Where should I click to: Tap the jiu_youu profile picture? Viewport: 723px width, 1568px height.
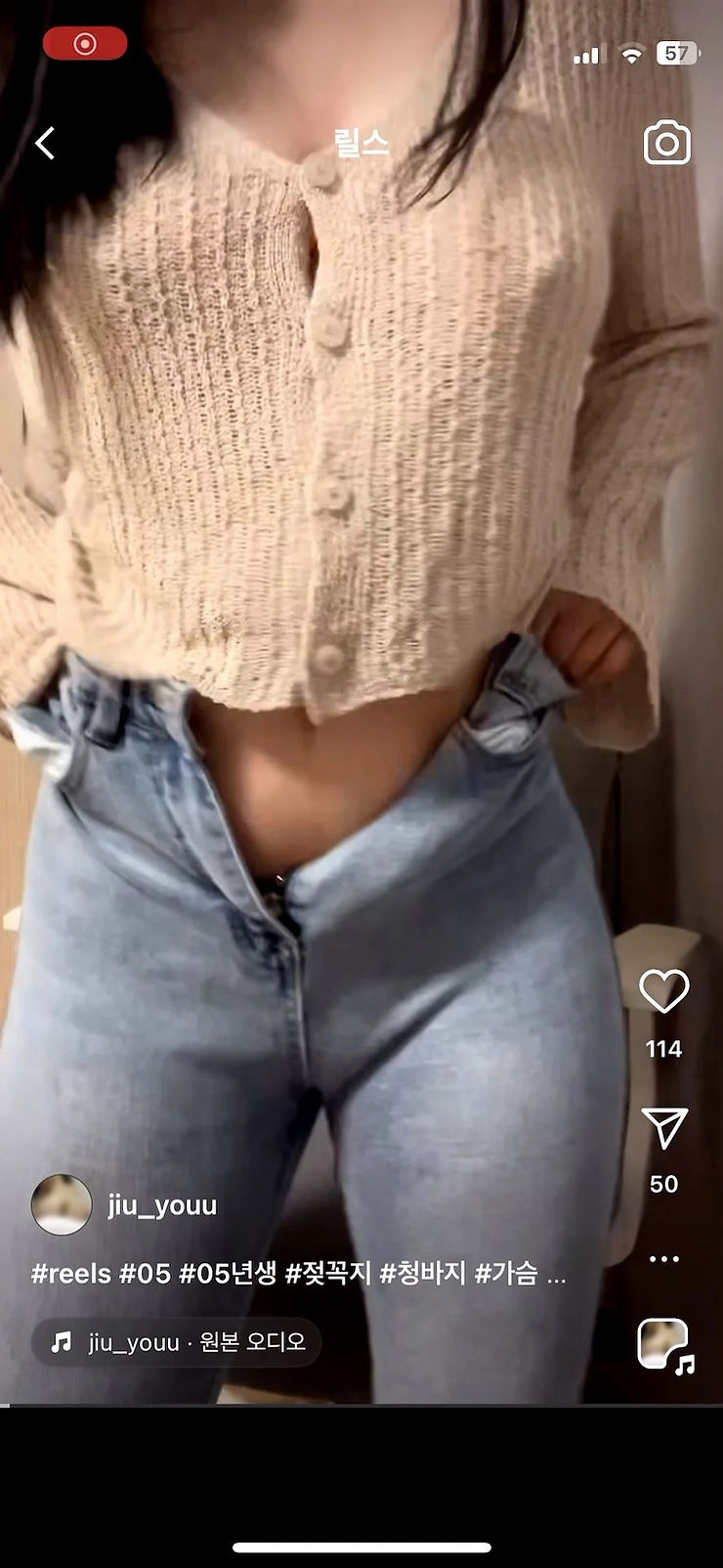pyautogui.click(x=61, y=1205)
